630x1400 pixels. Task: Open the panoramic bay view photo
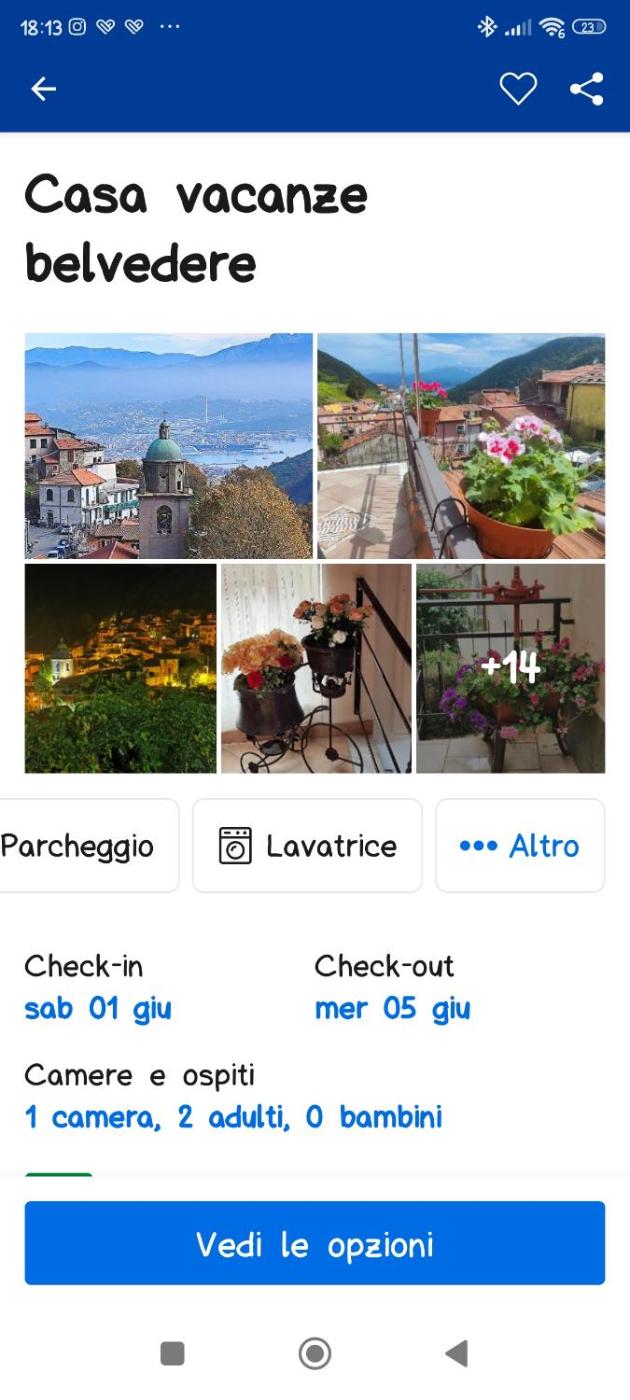(x=168, y=446)
